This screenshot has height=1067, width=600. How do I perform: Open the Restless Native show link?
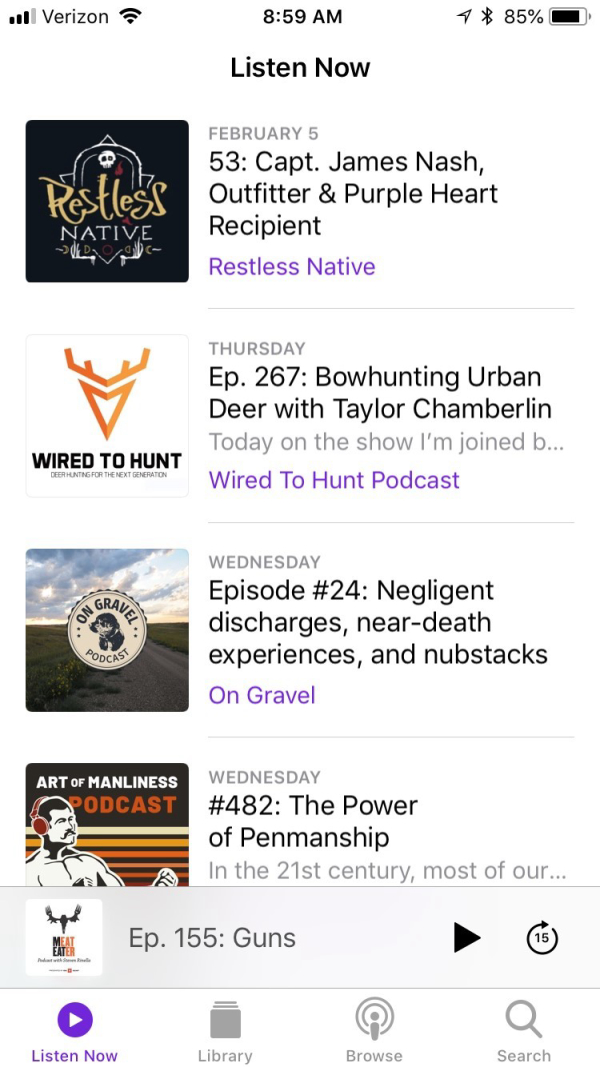292,266
